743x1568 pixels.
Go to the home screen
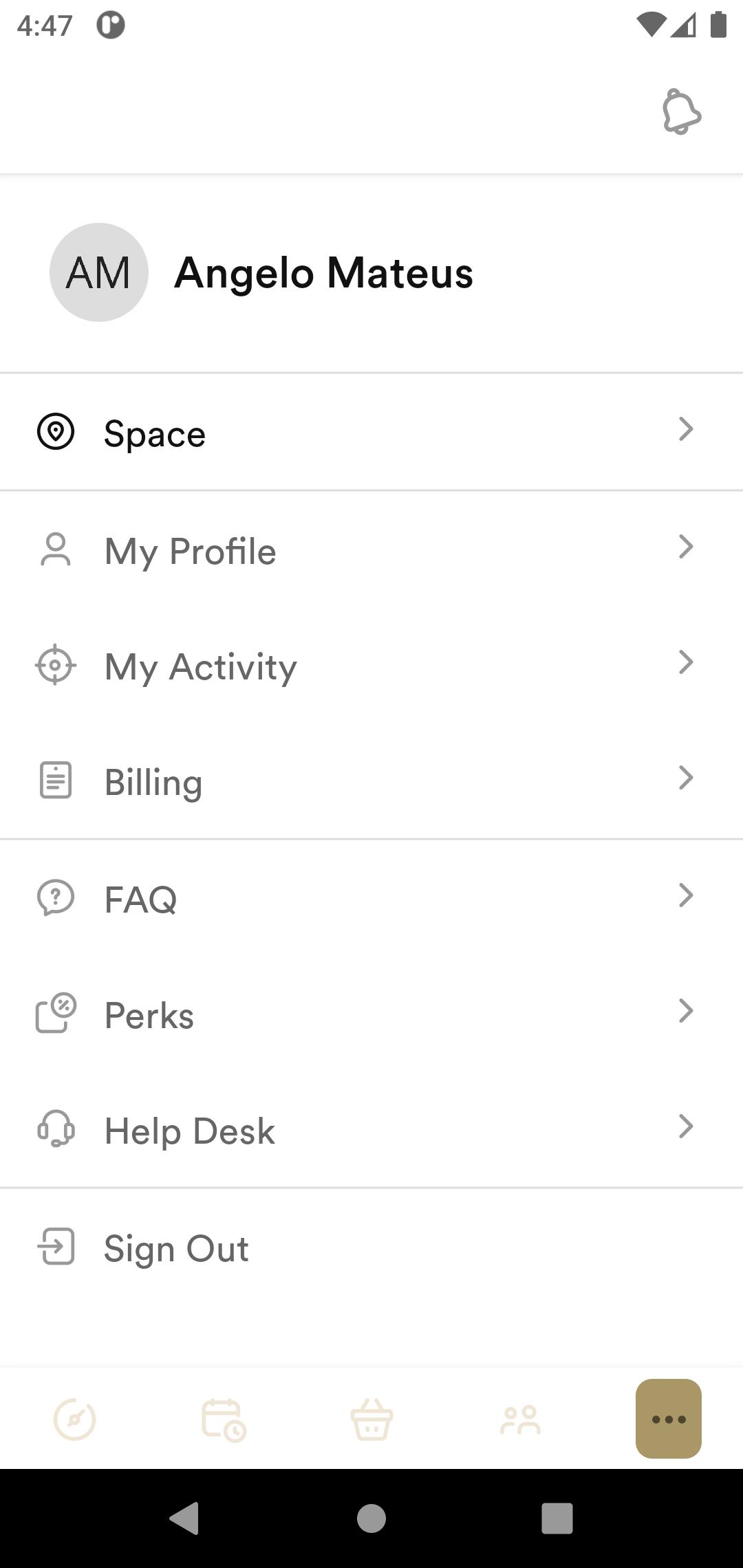tap(371, 1518)
